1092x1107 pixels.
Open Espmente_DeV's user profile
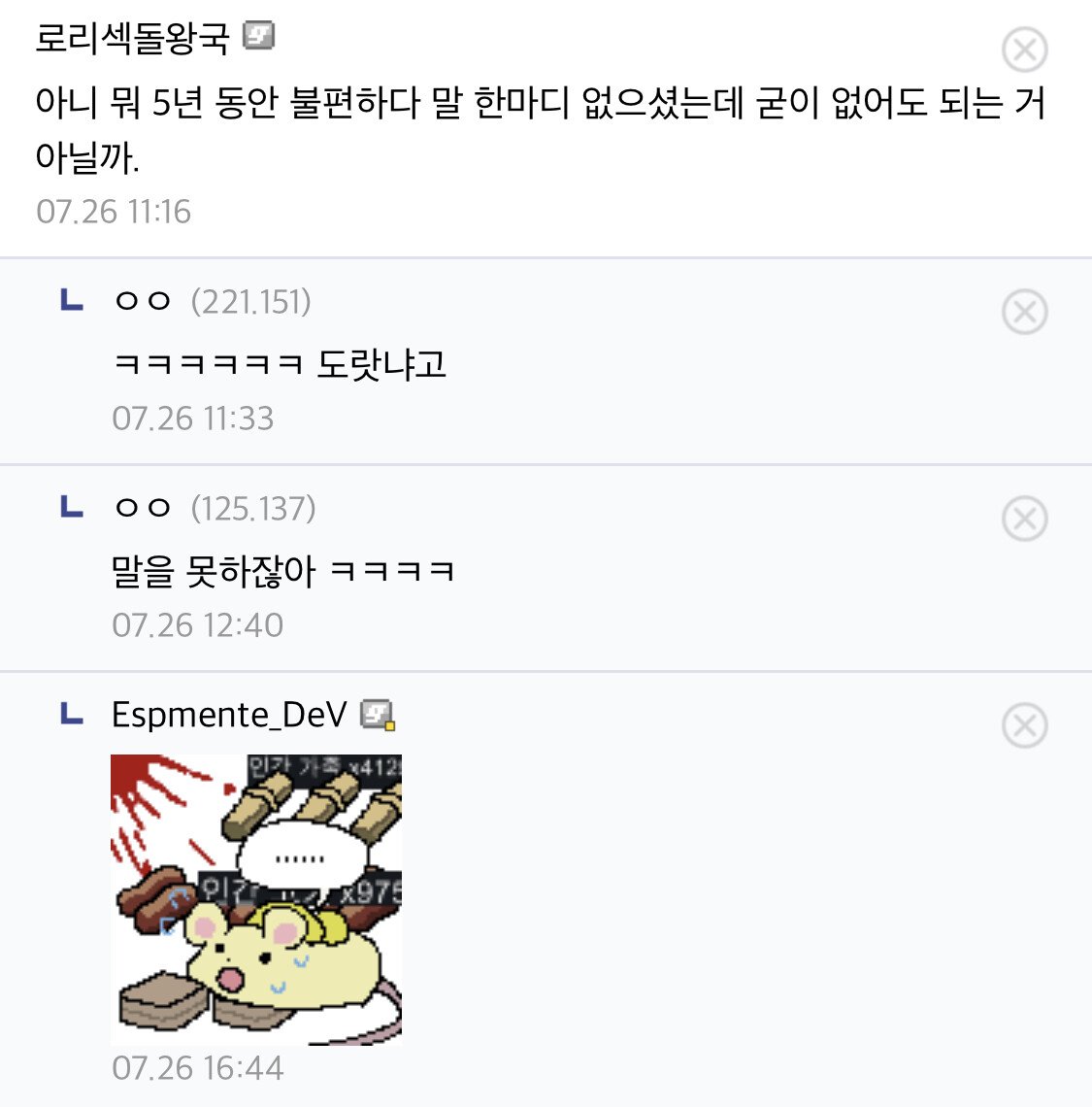pyautogui.click(x=229, y=715)
